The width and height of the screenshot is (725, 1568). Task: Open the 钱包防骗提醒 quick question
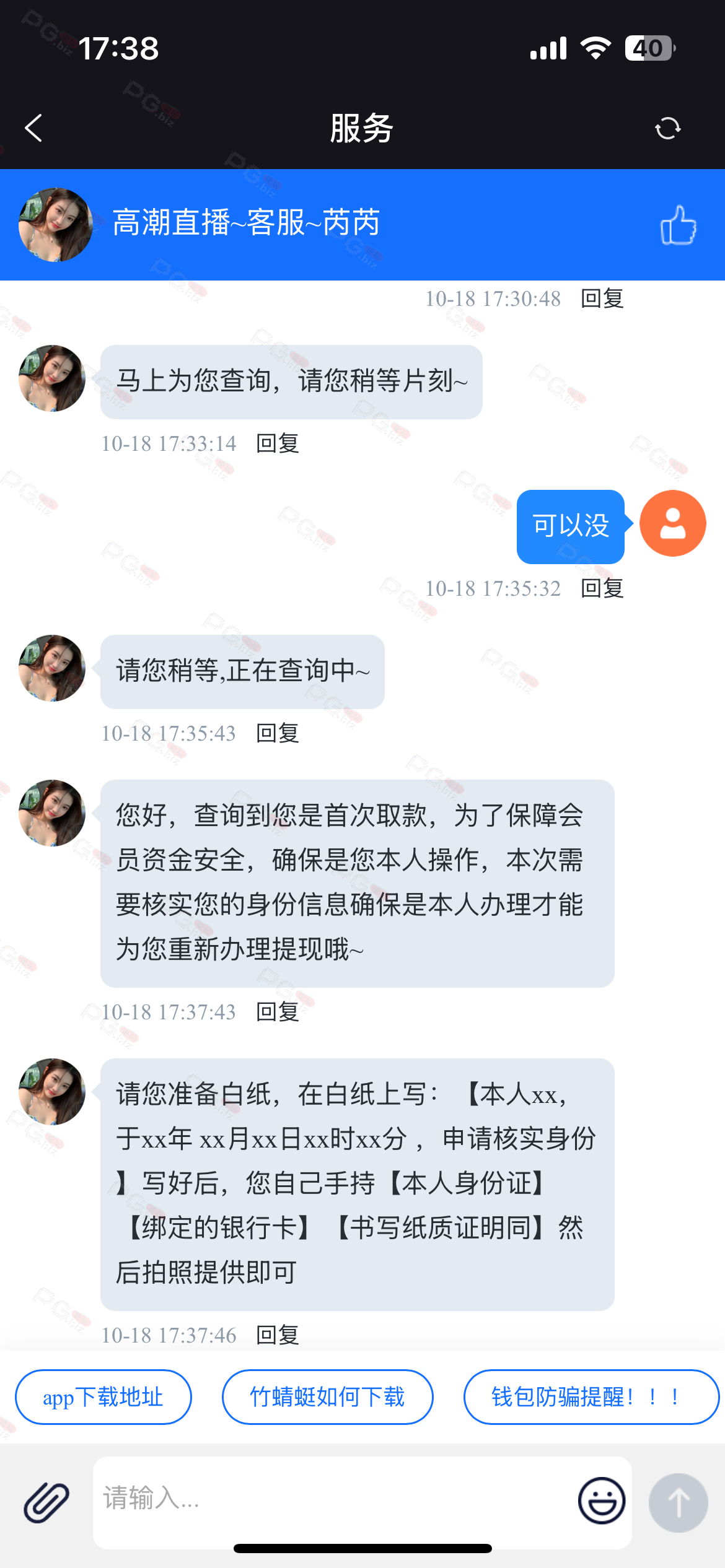click(x=590, y=1397)
